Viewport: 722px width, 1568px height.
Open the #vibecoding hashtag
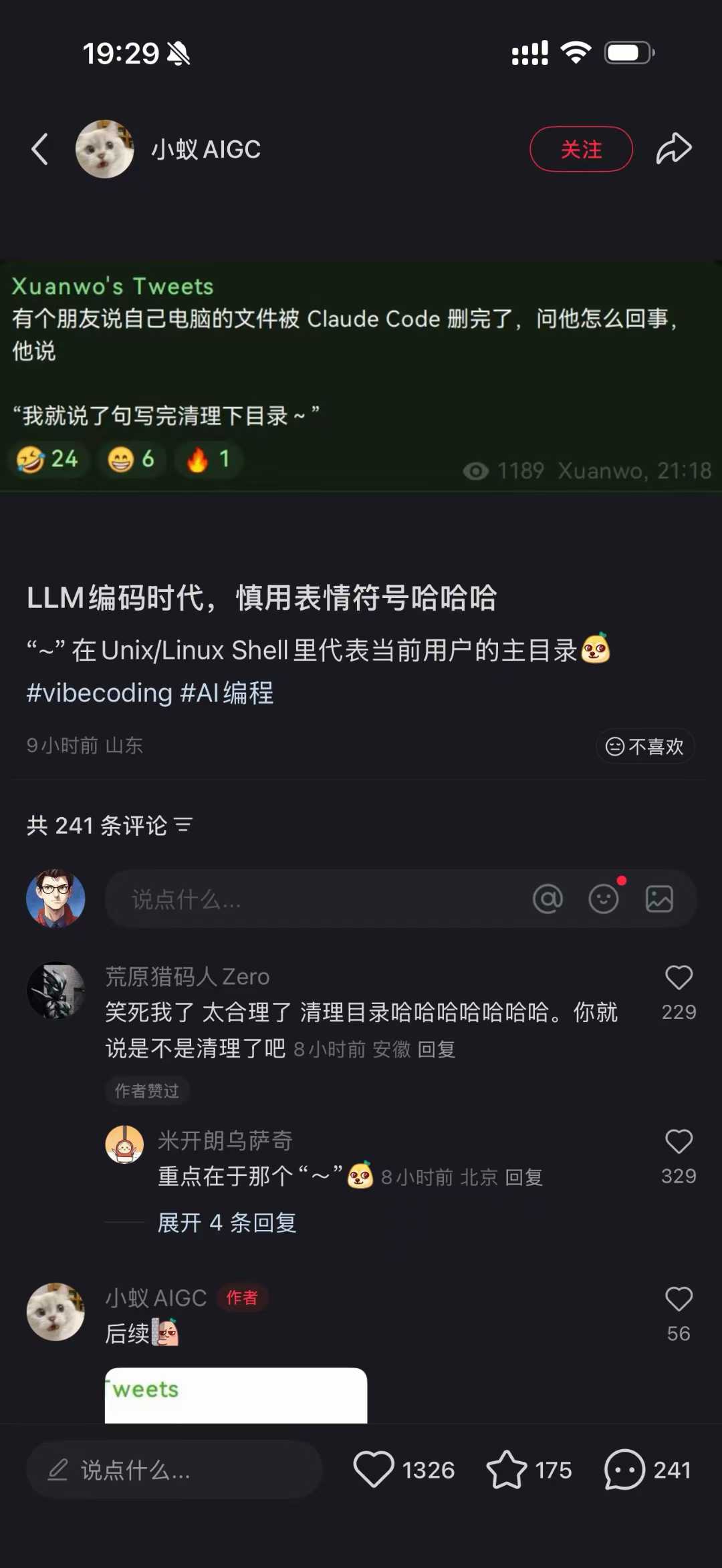click(99, 693)
